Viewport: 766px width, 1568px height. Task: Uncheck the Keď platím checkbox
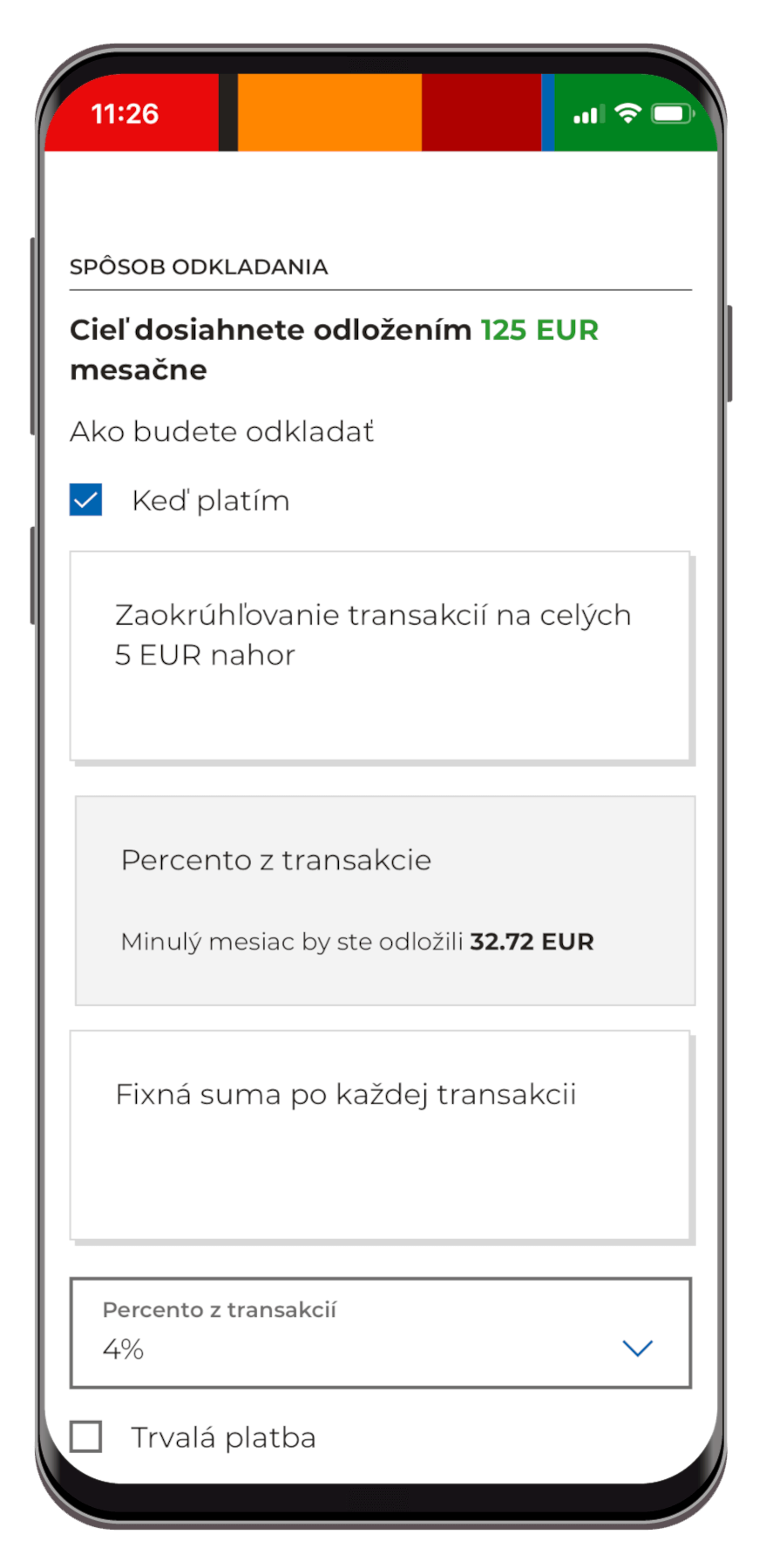[x=85, y=500]
